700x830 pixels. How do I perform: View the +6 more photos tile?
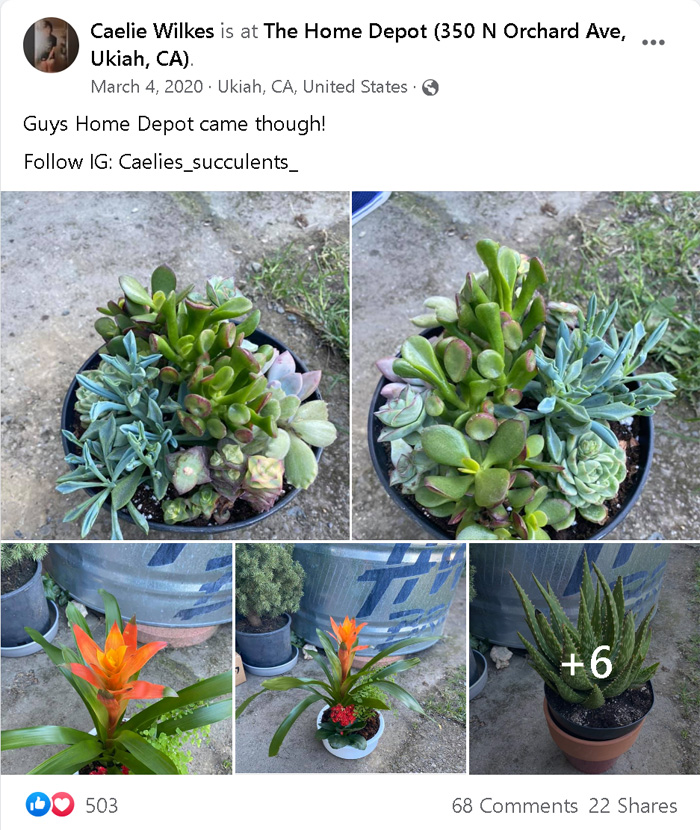coord(585,659)
